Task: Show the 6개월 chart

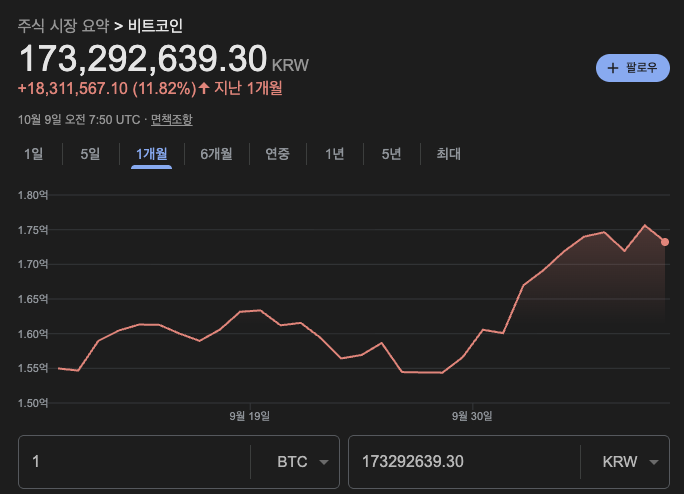Action: (216, 154)
